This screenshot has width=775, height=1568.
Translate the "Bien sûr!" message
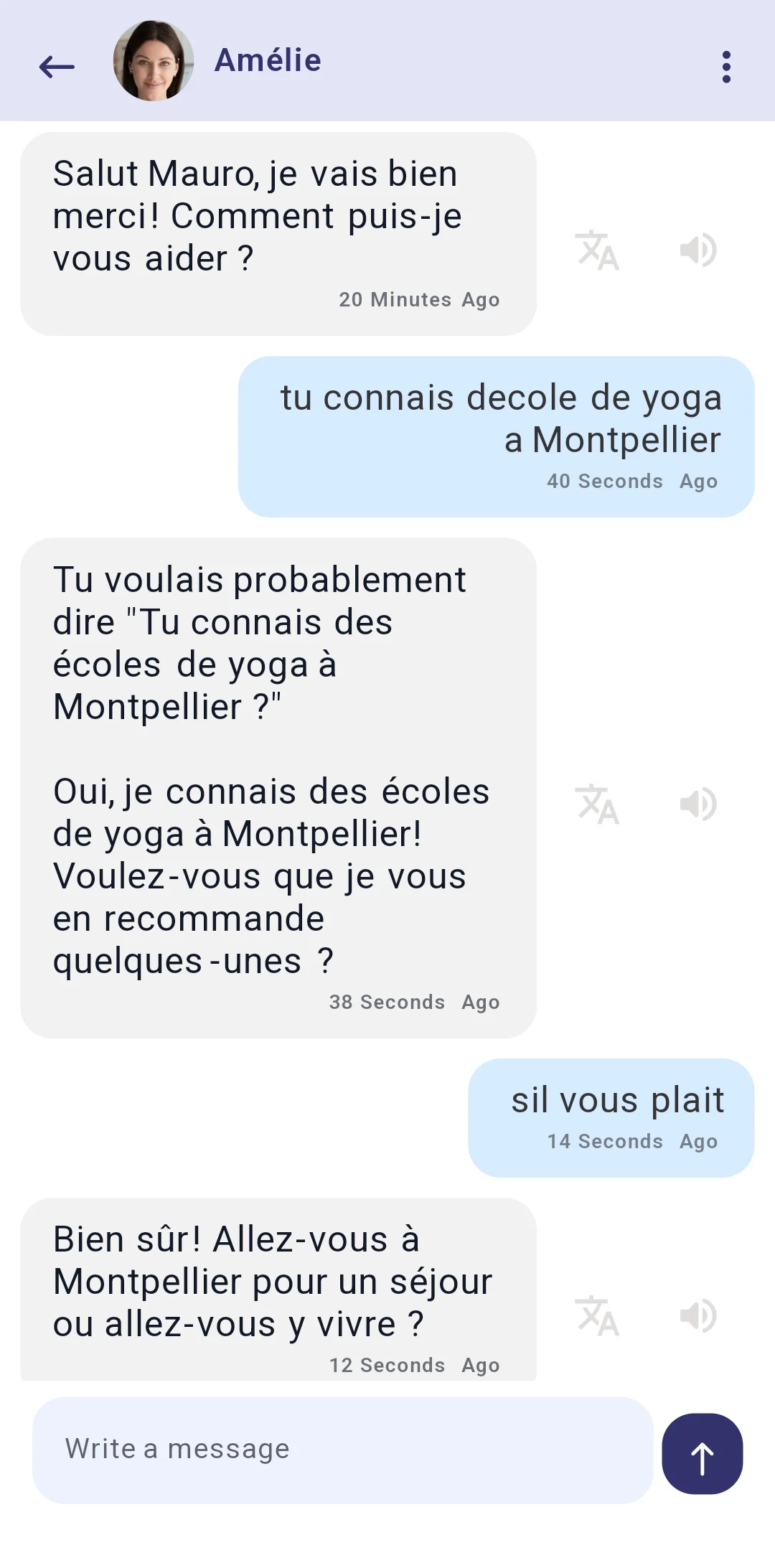[597, 1315]
